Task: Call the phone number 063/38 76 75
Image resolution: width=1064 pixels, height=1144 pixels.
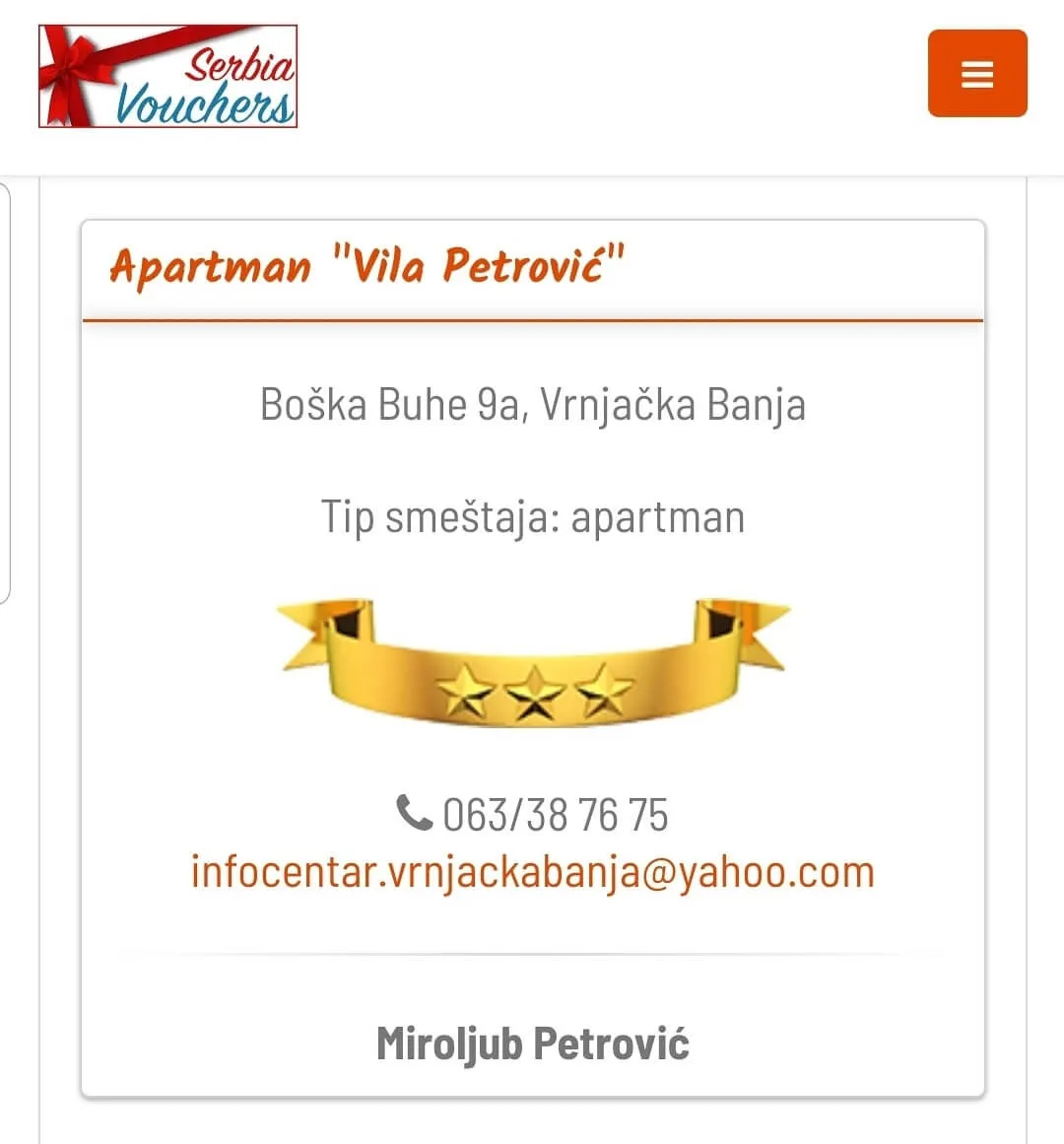Action: point(555,815)
